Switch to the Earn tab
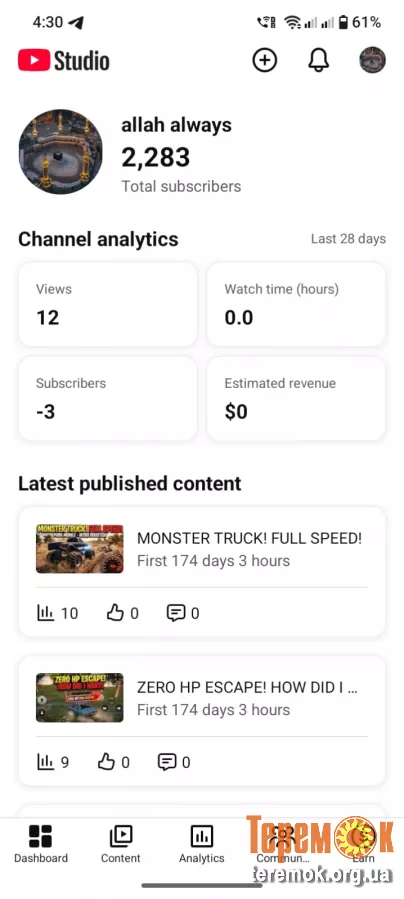Image resolution: width=404 pixels, height=899 pixels. (x=363, y=844)
